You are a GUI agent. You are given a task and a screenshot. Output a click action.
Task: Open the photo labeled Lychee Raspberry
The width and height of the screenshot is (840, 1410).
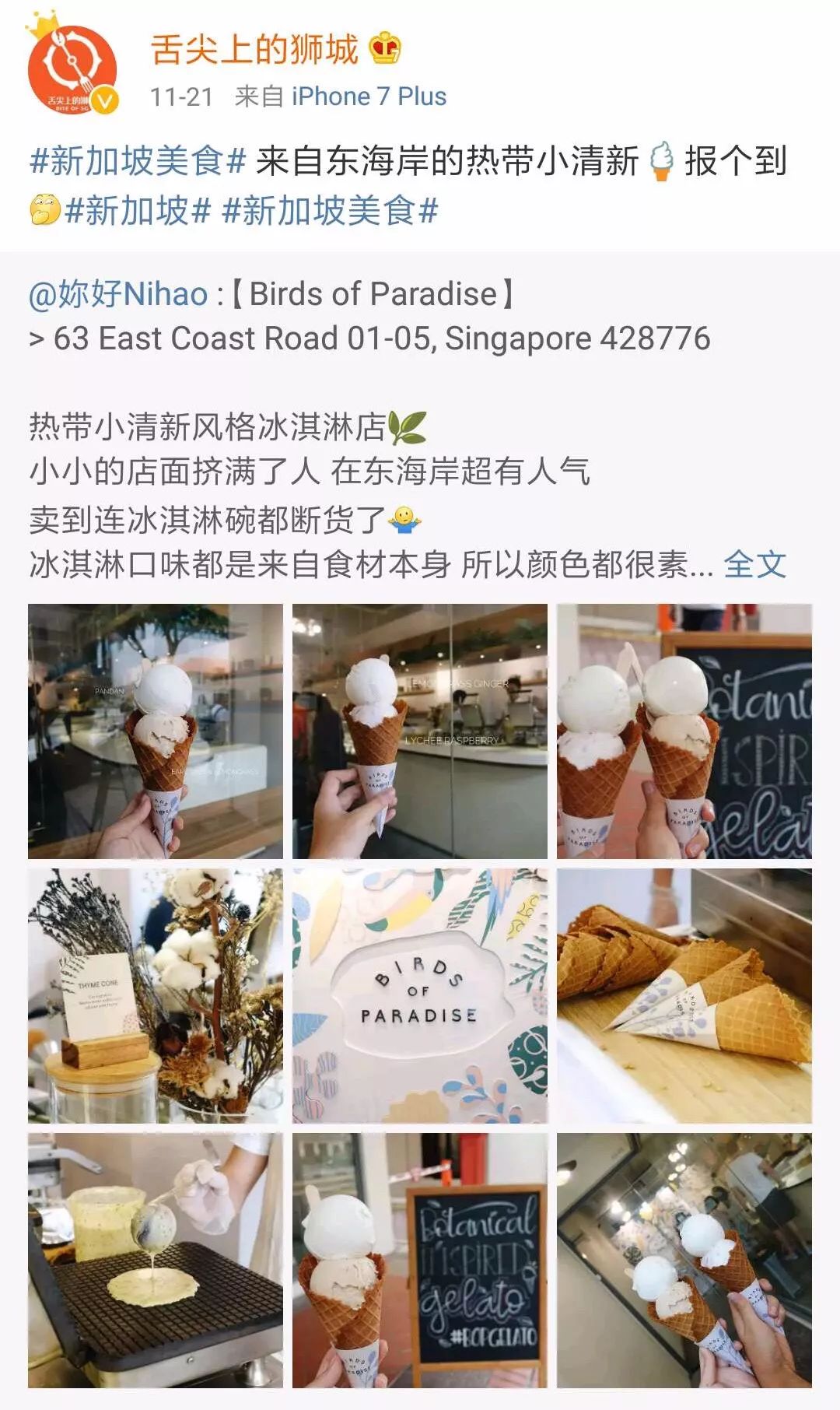point(420,731)
